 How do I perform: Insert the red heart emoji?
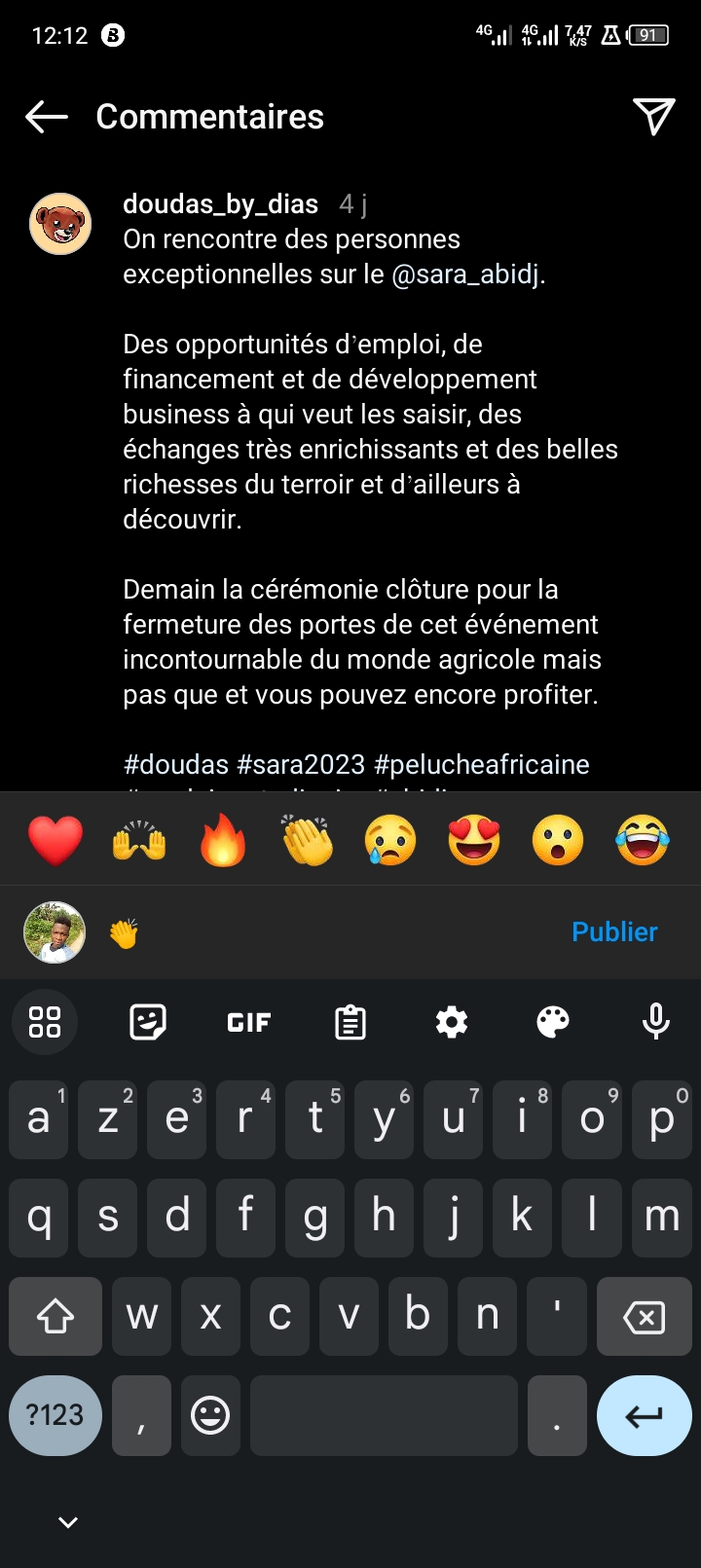[x=55, y=841]
